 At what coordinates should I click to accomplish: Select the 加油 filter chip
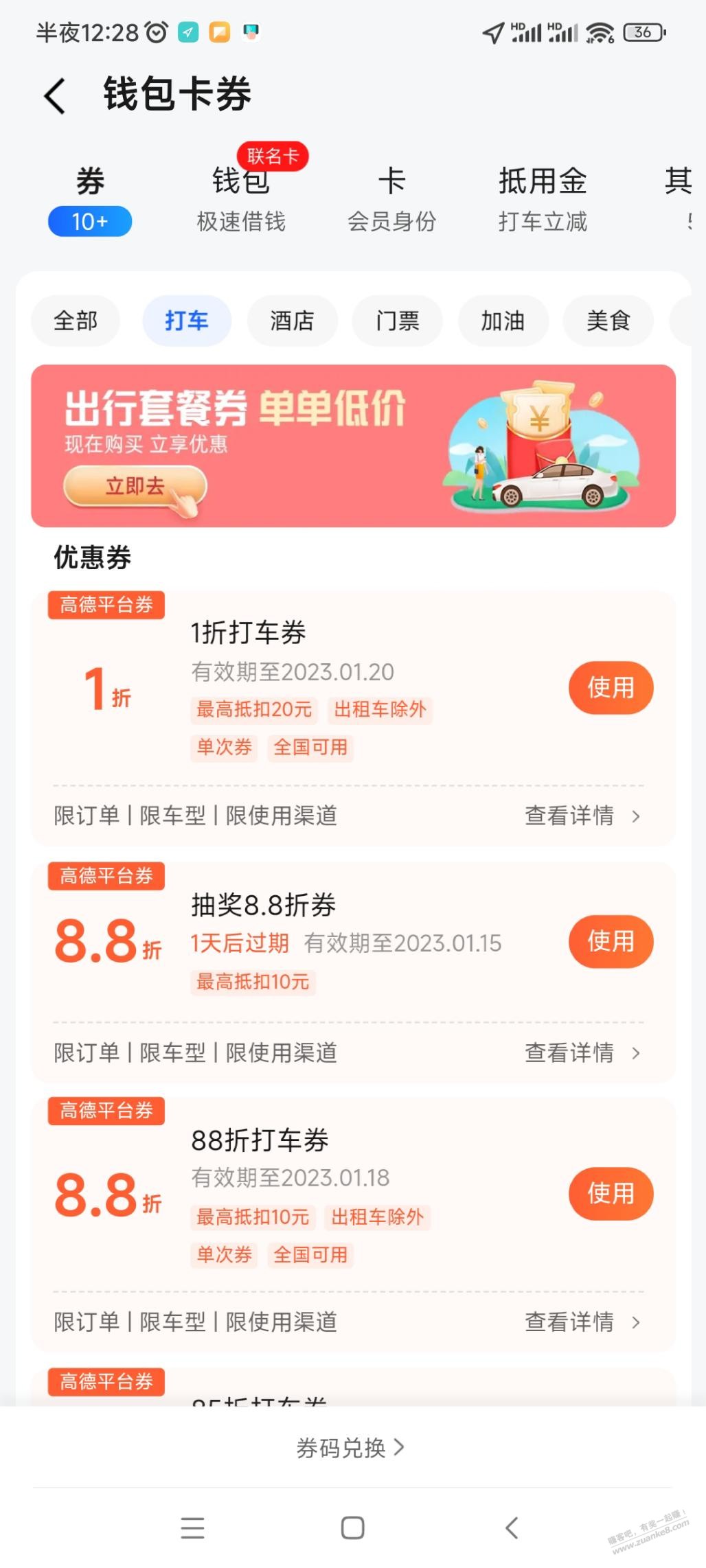pos(503,321)
